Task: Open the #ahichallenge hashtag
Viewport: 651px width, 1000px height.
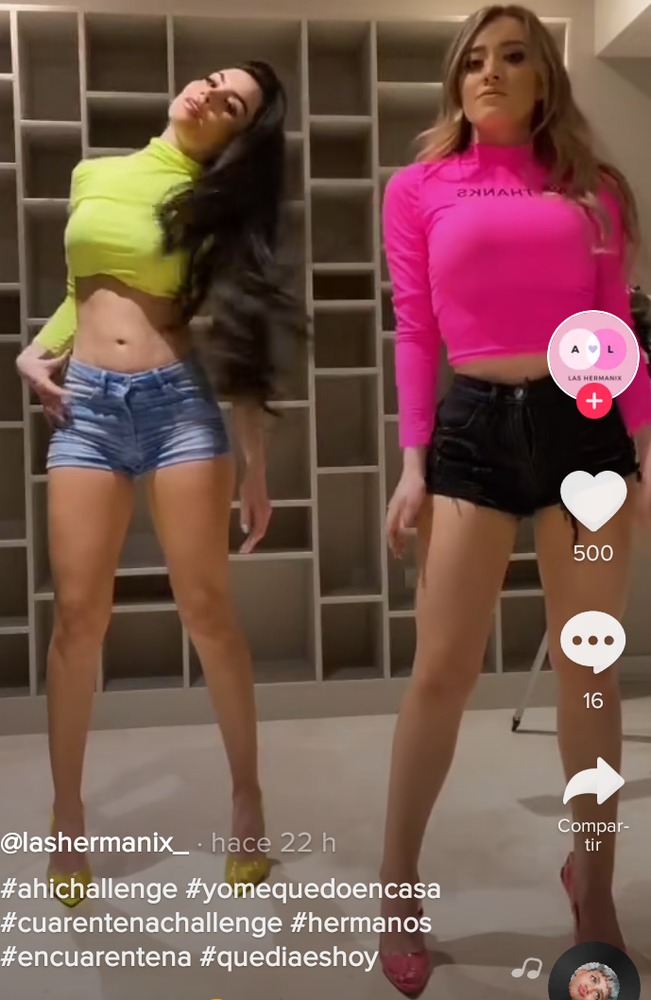Action: click(x=87, y=889)
